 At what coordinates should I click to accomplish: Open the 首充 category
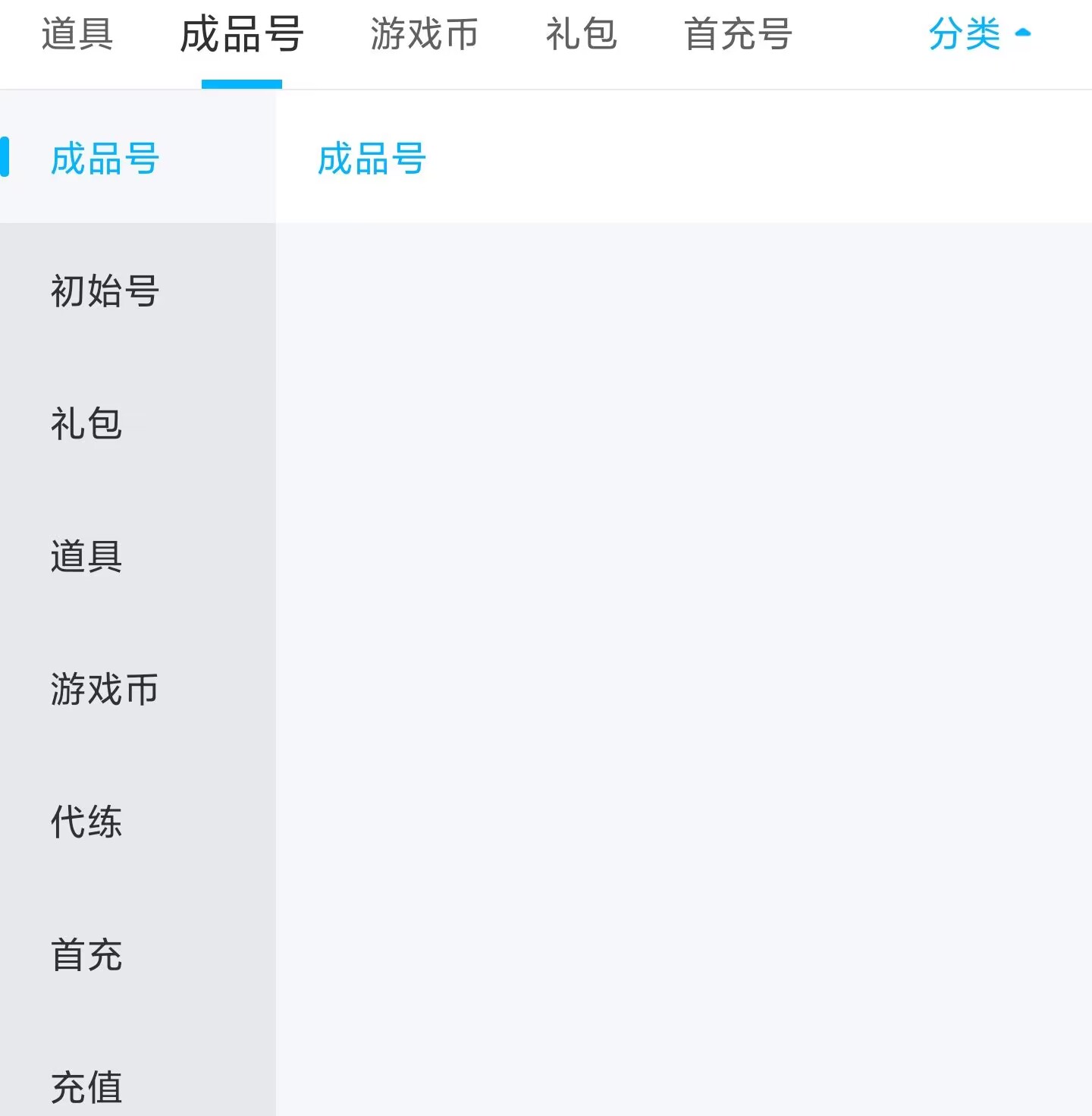[138, 954]
